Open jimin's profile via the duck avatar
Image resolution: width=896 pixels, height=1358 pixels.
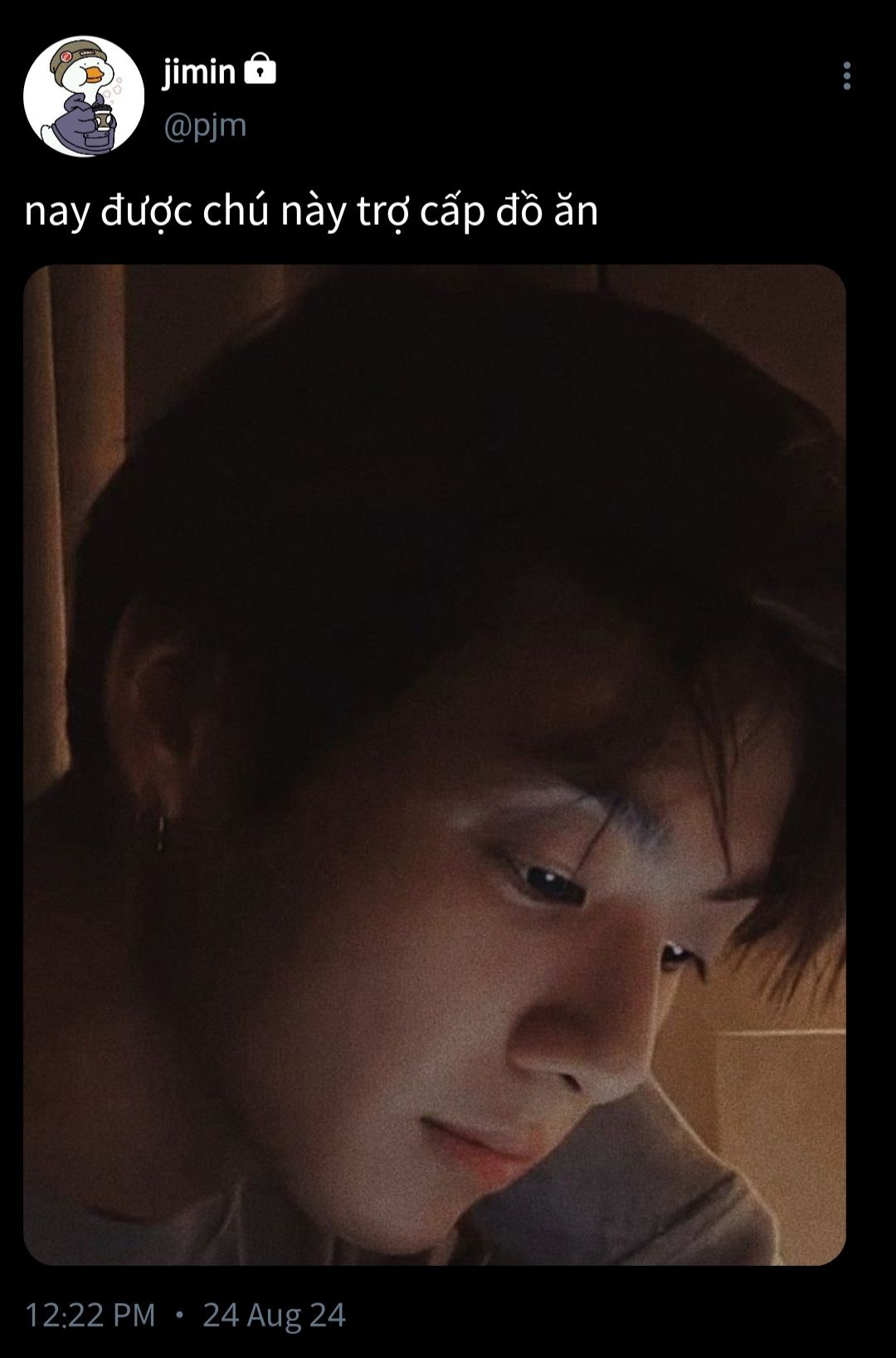click(83, 97)
